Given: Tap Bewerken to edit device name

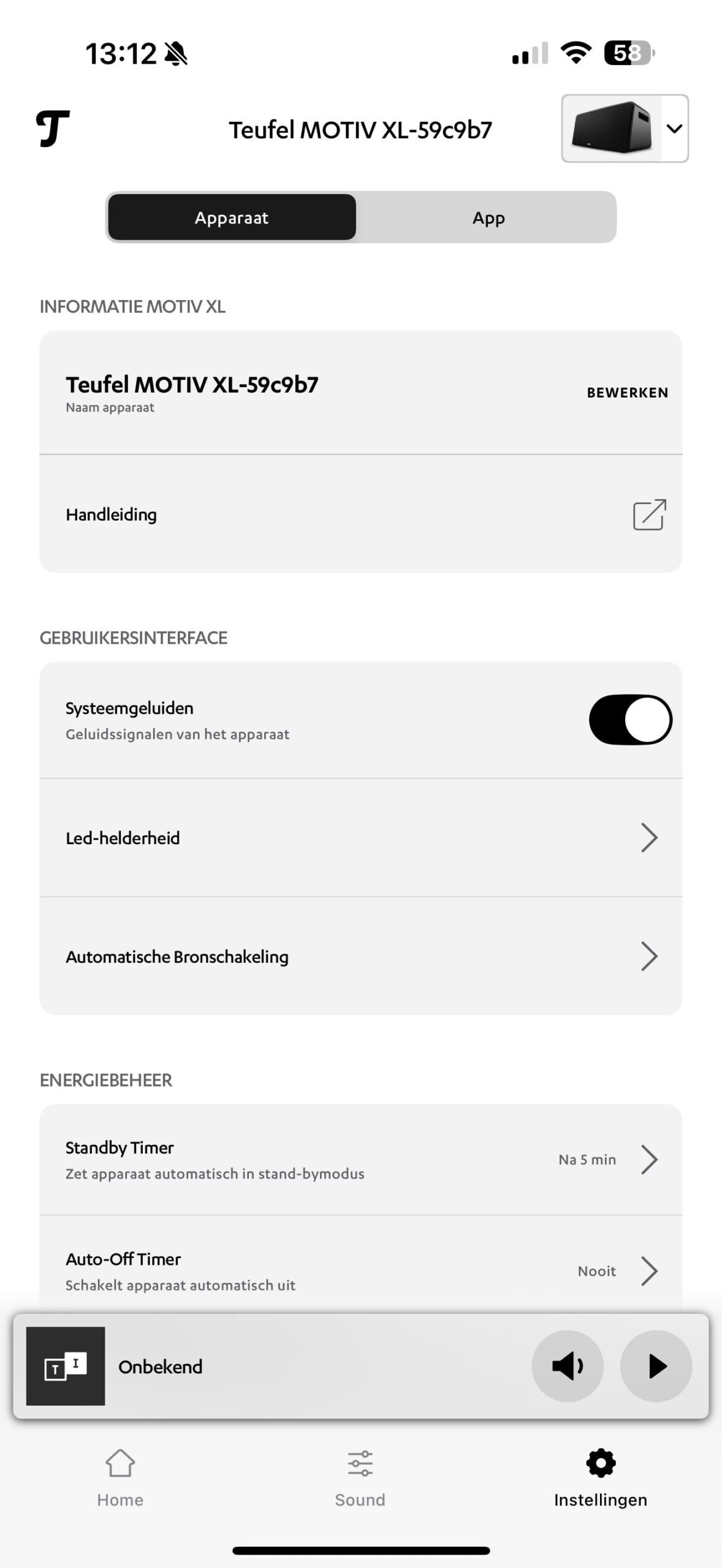Looking at the screenshot, I should tap(627, 393).
